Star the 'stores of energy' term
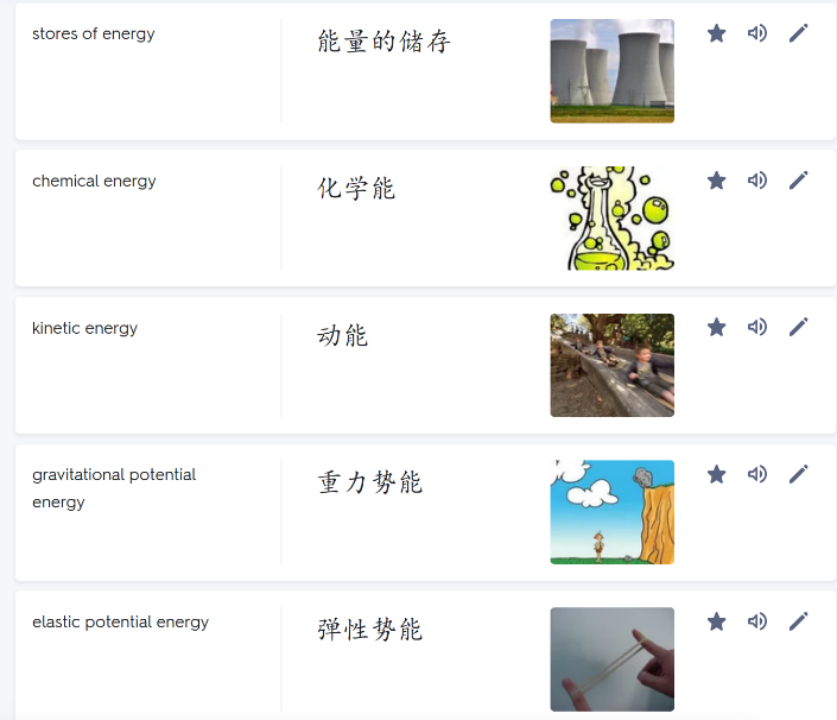This screenshot has width=837, height=720. 716,33
